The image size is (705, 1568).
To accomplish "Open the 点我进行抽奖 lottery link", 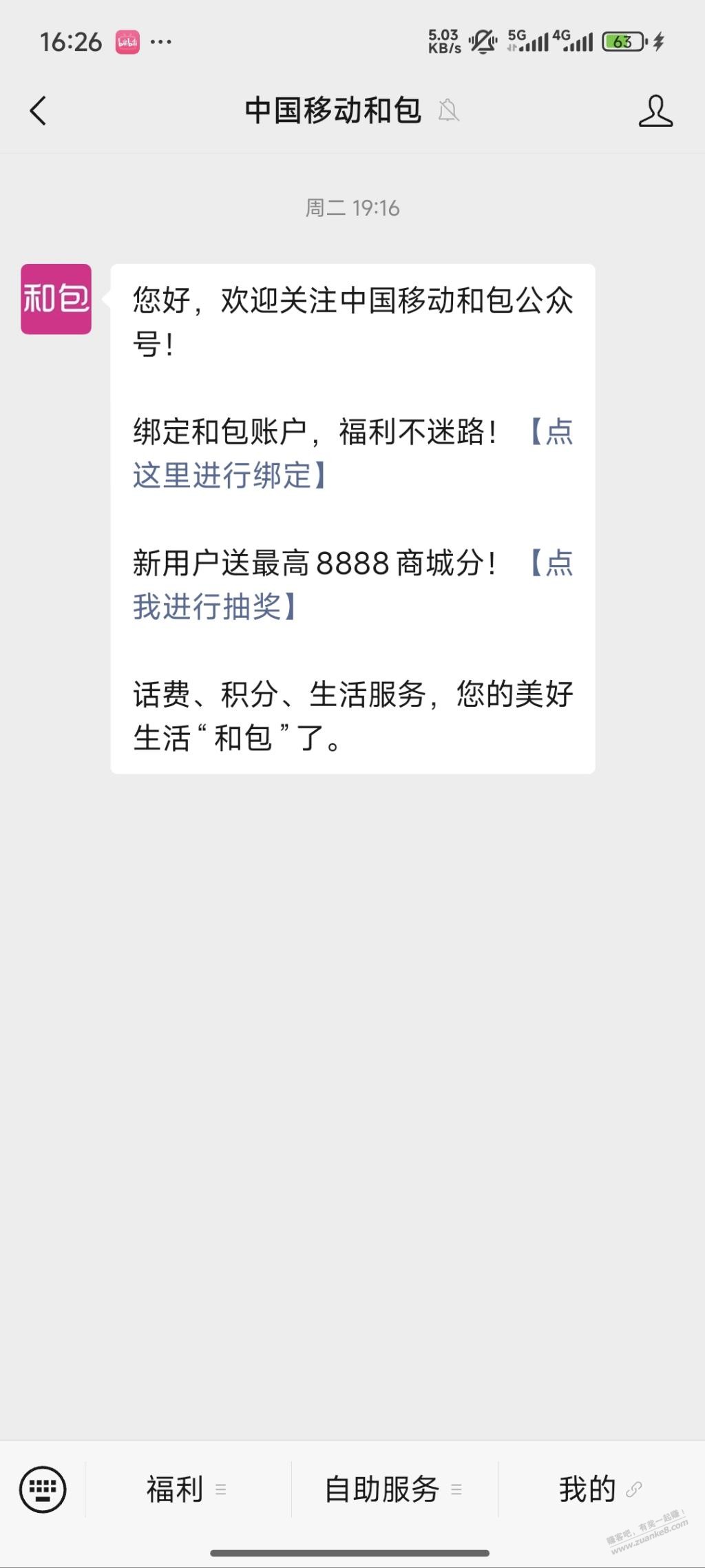I will (x=213, y=606).
